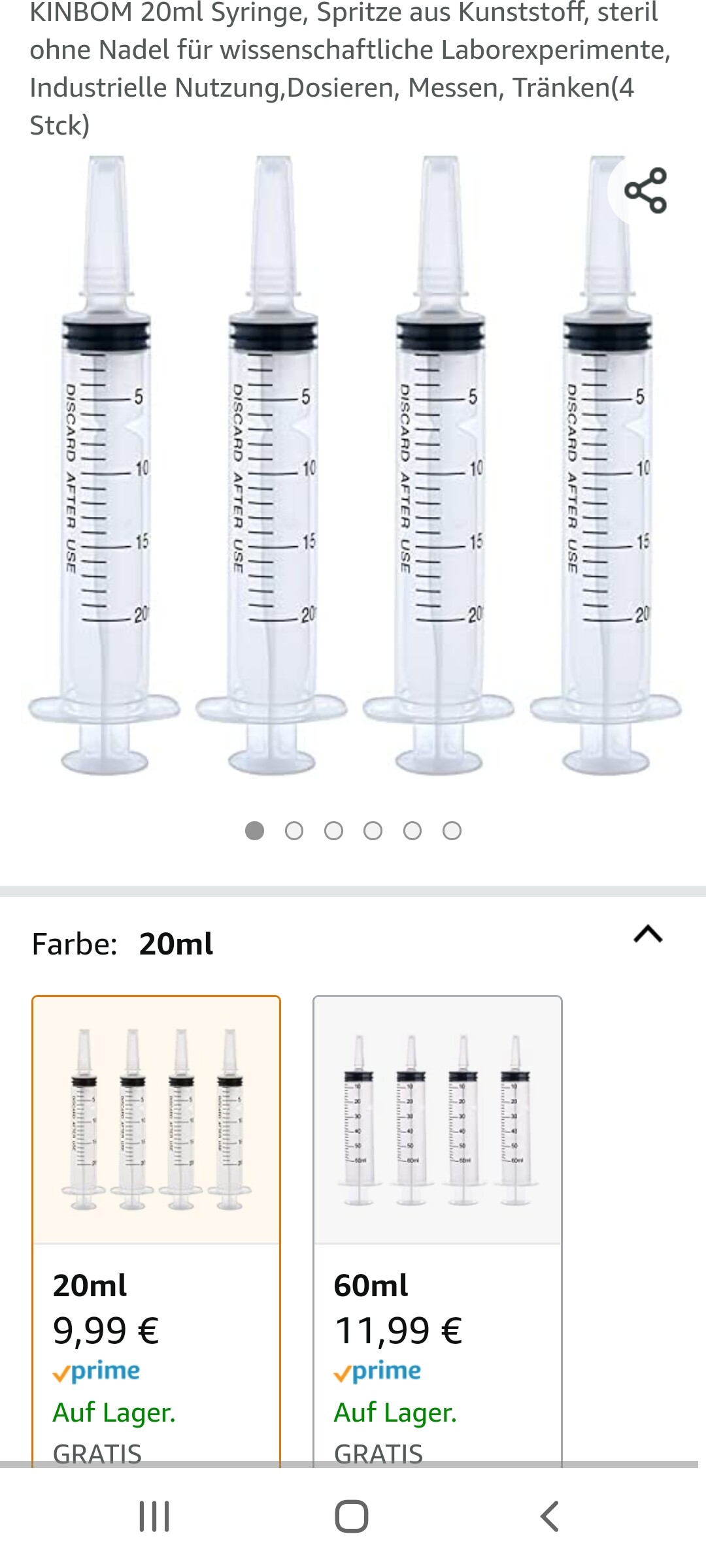
Task: Go to the home screen
Action: coord(352,1516)
